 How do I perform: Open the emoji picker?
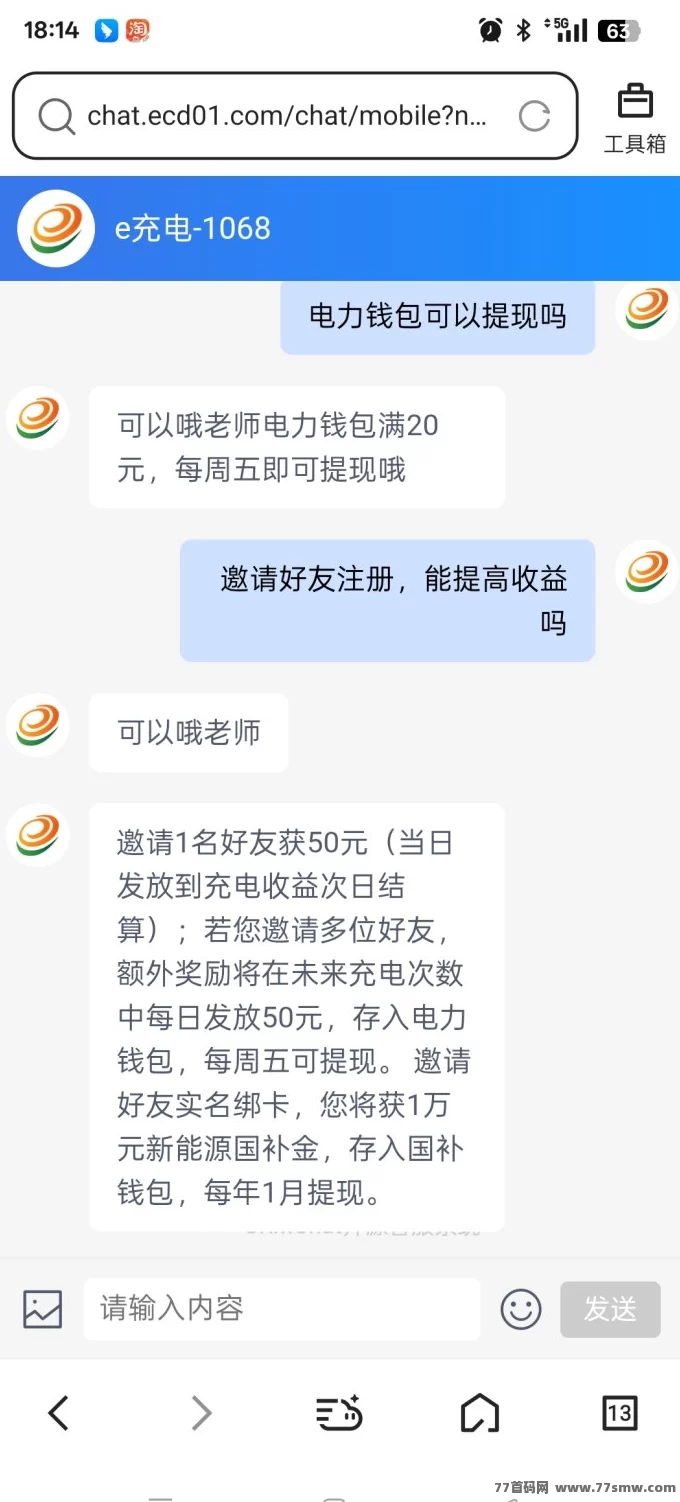click(521, 1309)
